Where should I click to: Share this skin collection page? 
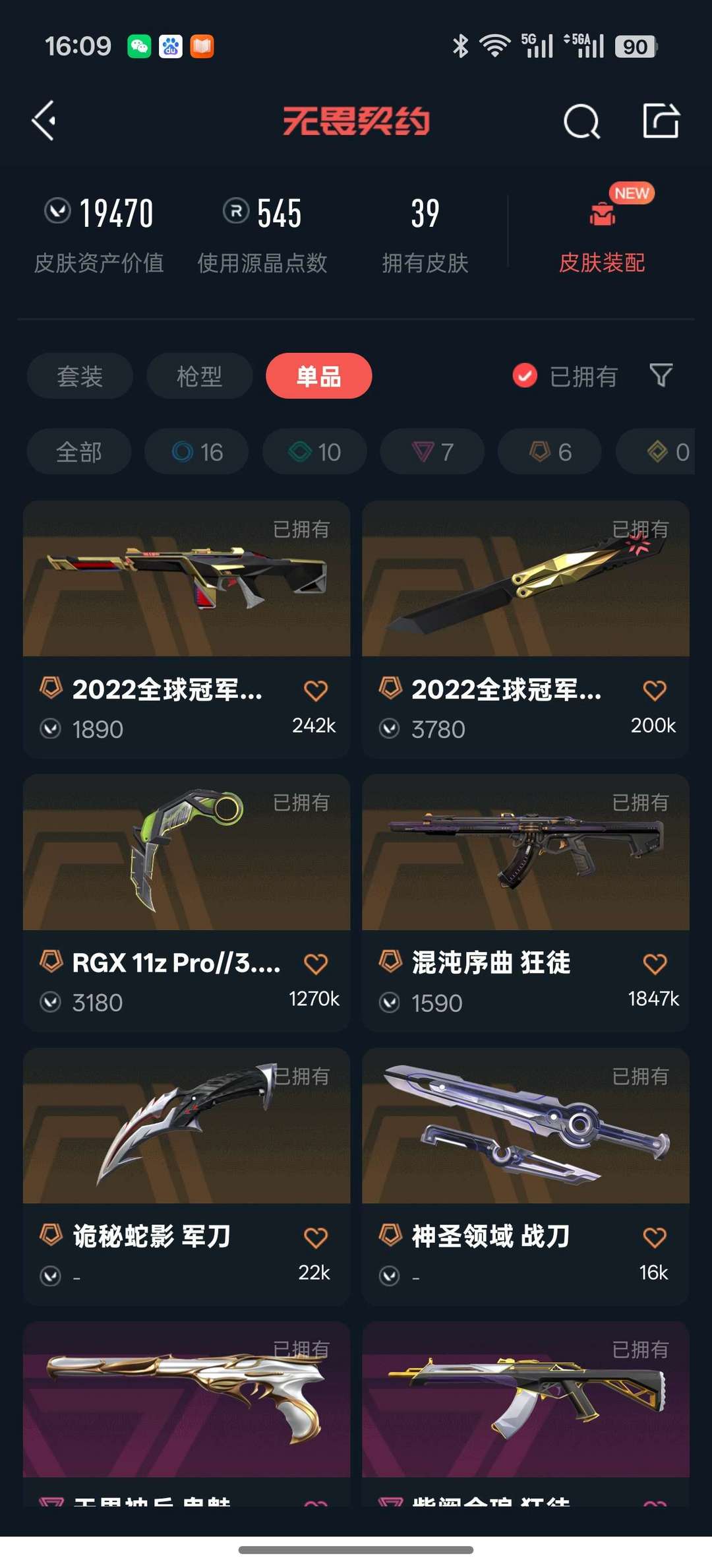(x=661, y=121)
